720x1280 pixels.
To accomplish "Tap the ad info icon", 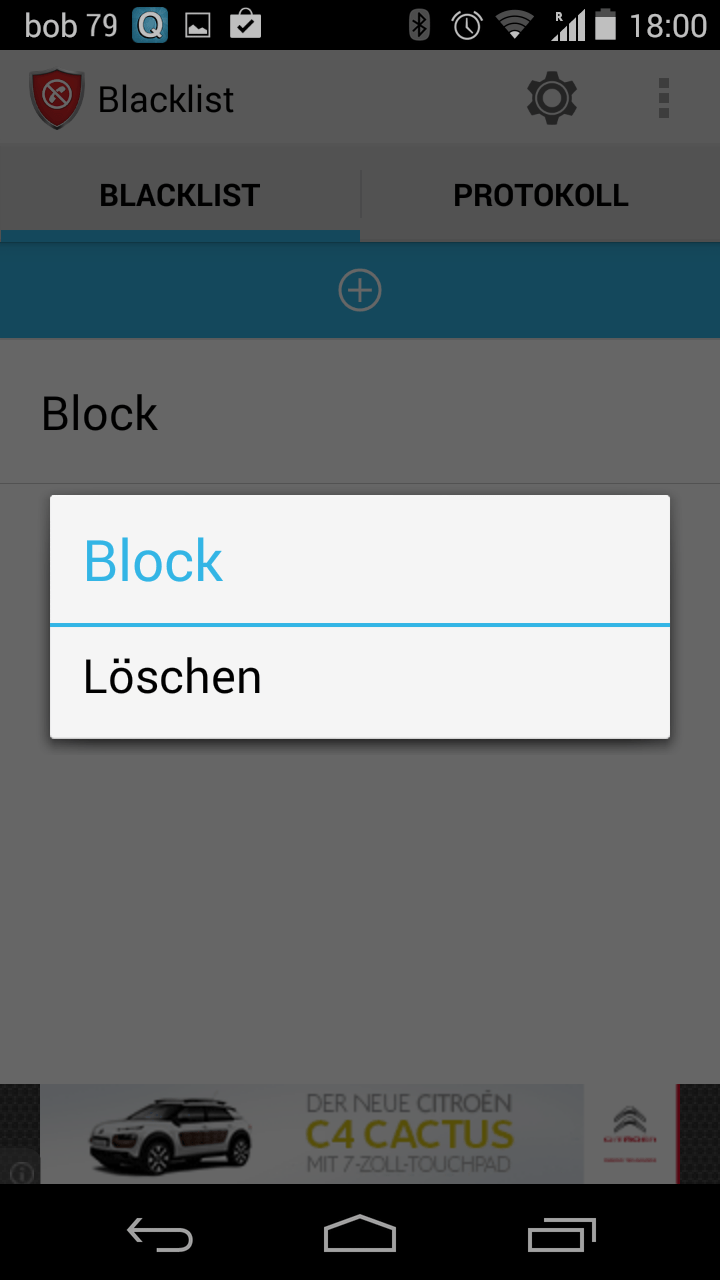I will tap(21, 1173).
